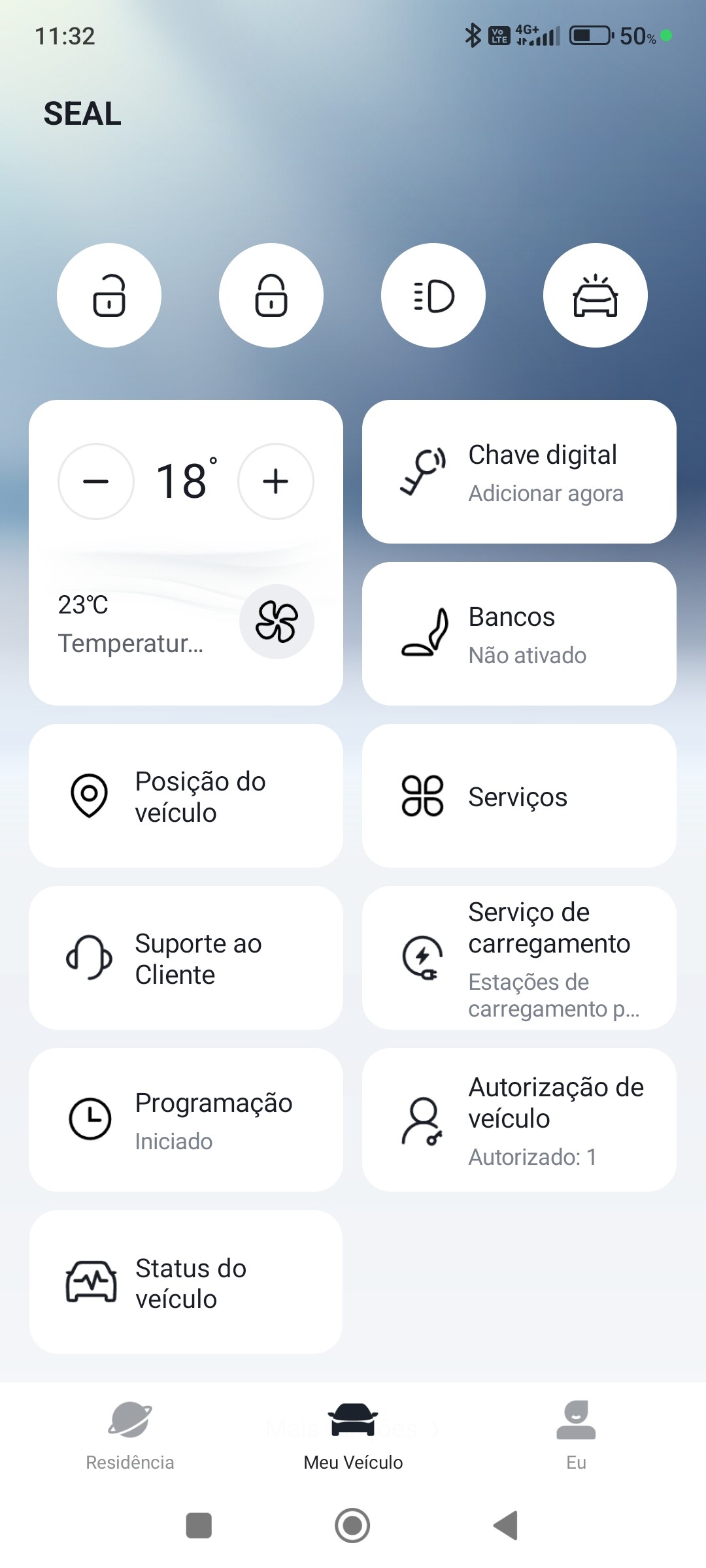Tap the unlock vehicle icon
The width and height of the screenshot is (706, 1568).
coord(109,295)
